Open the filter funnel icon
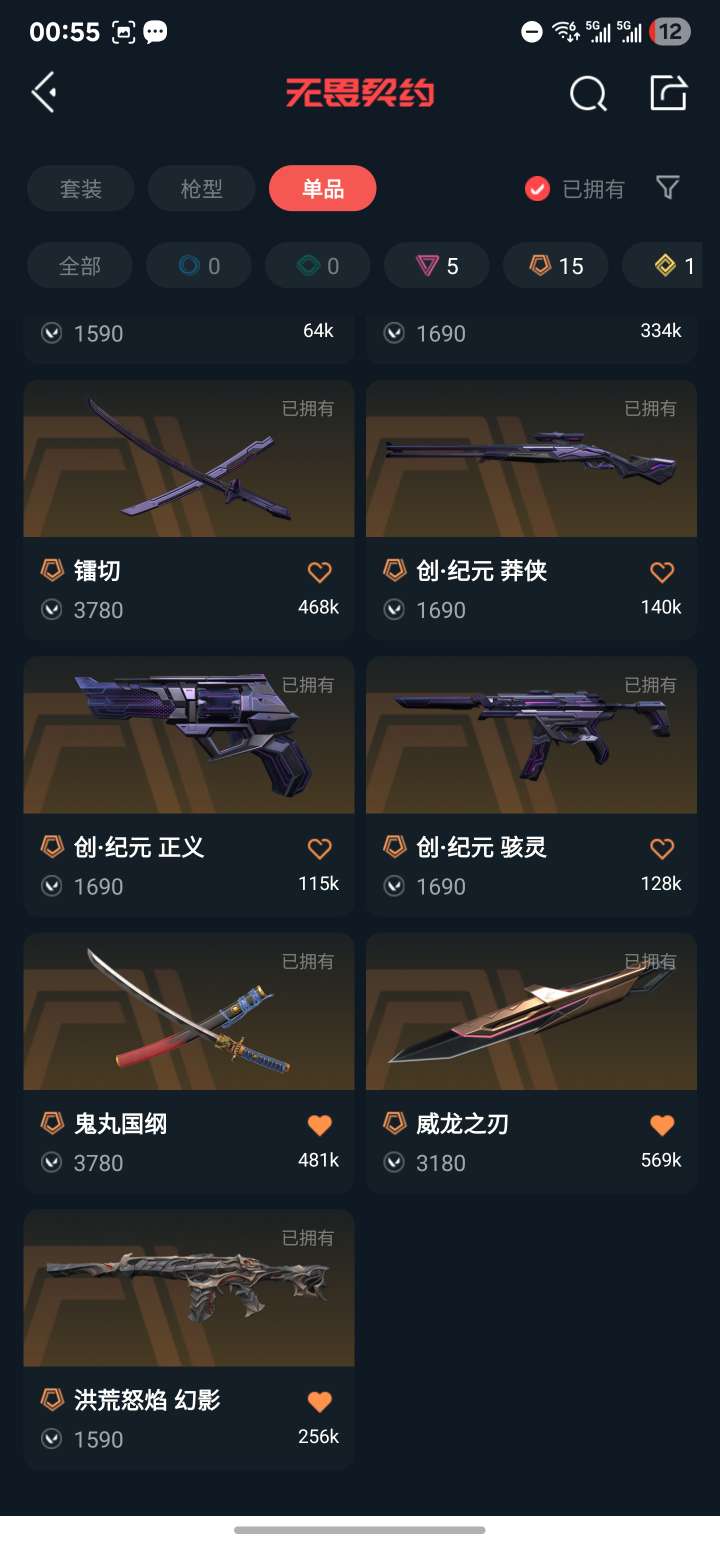720x1544 pixels. (x=667, y=187)
